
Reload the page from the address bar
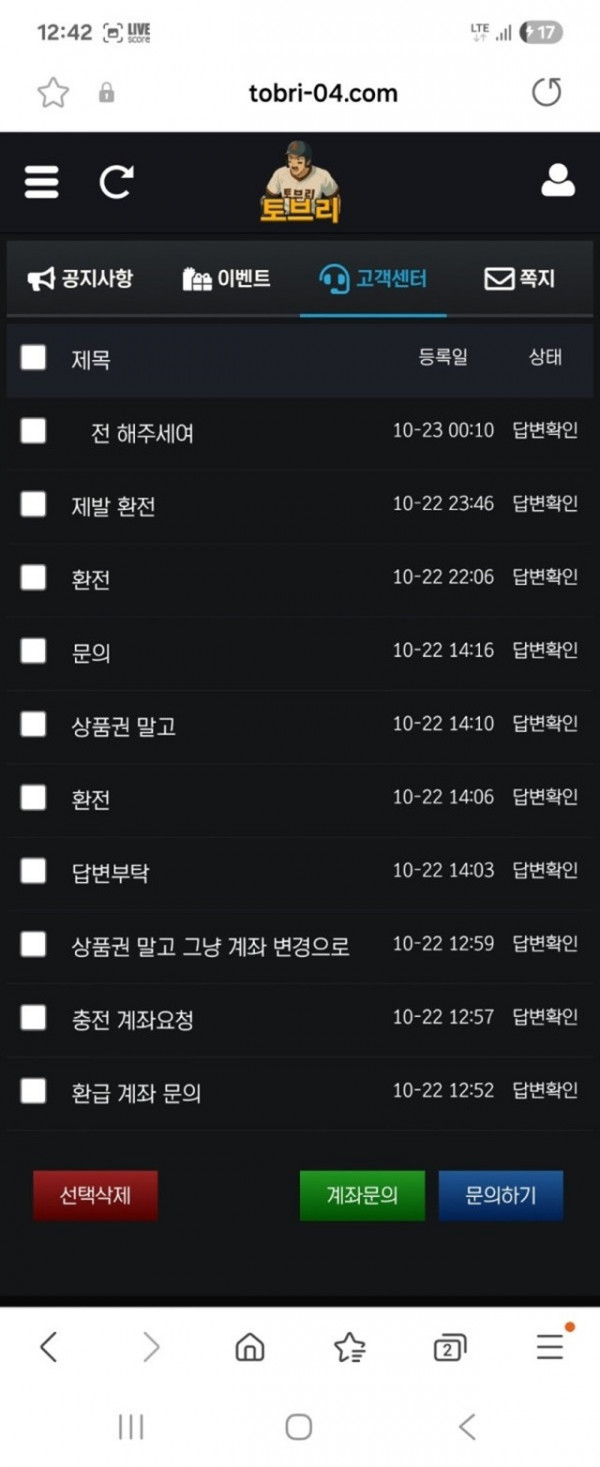[546, 93]
